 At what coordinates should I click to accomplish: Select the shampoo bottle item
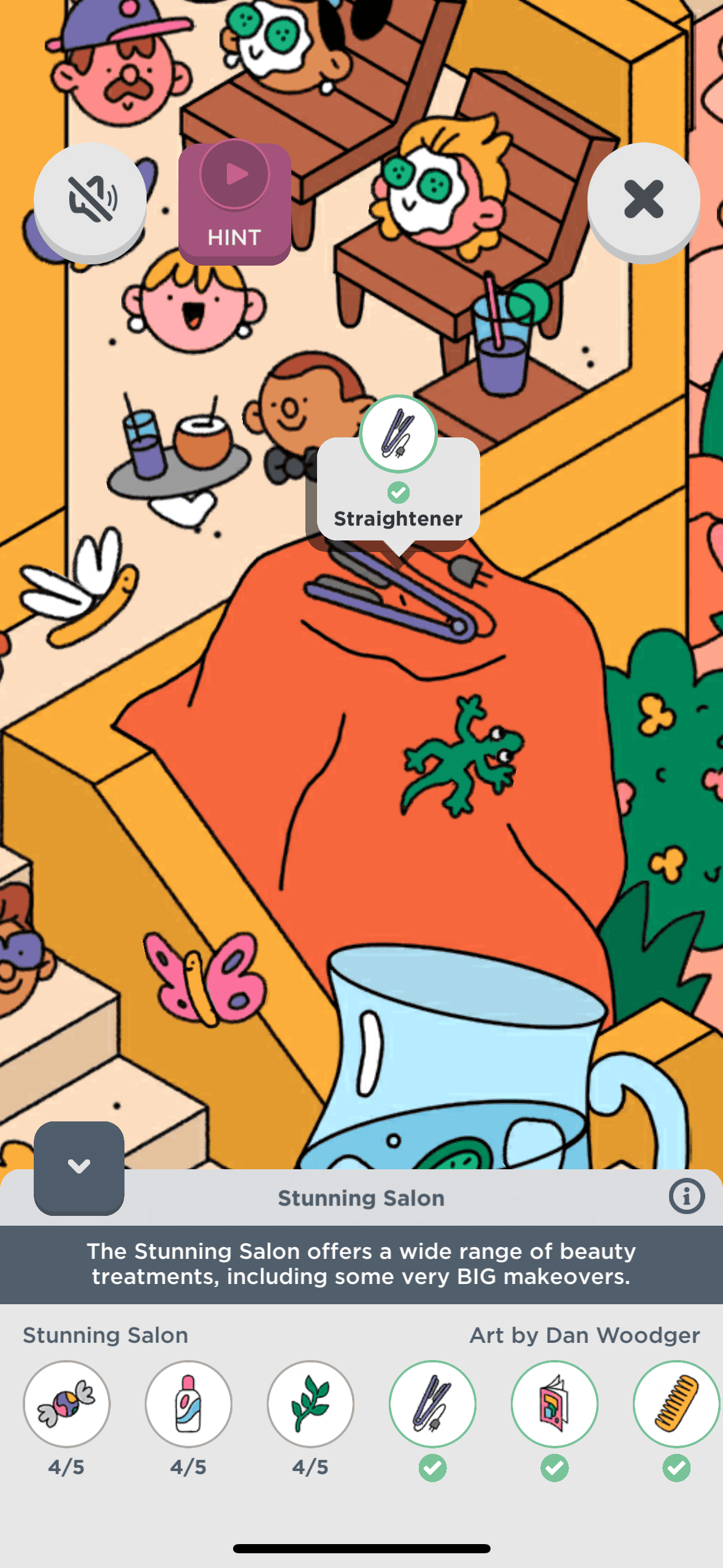188,1404
